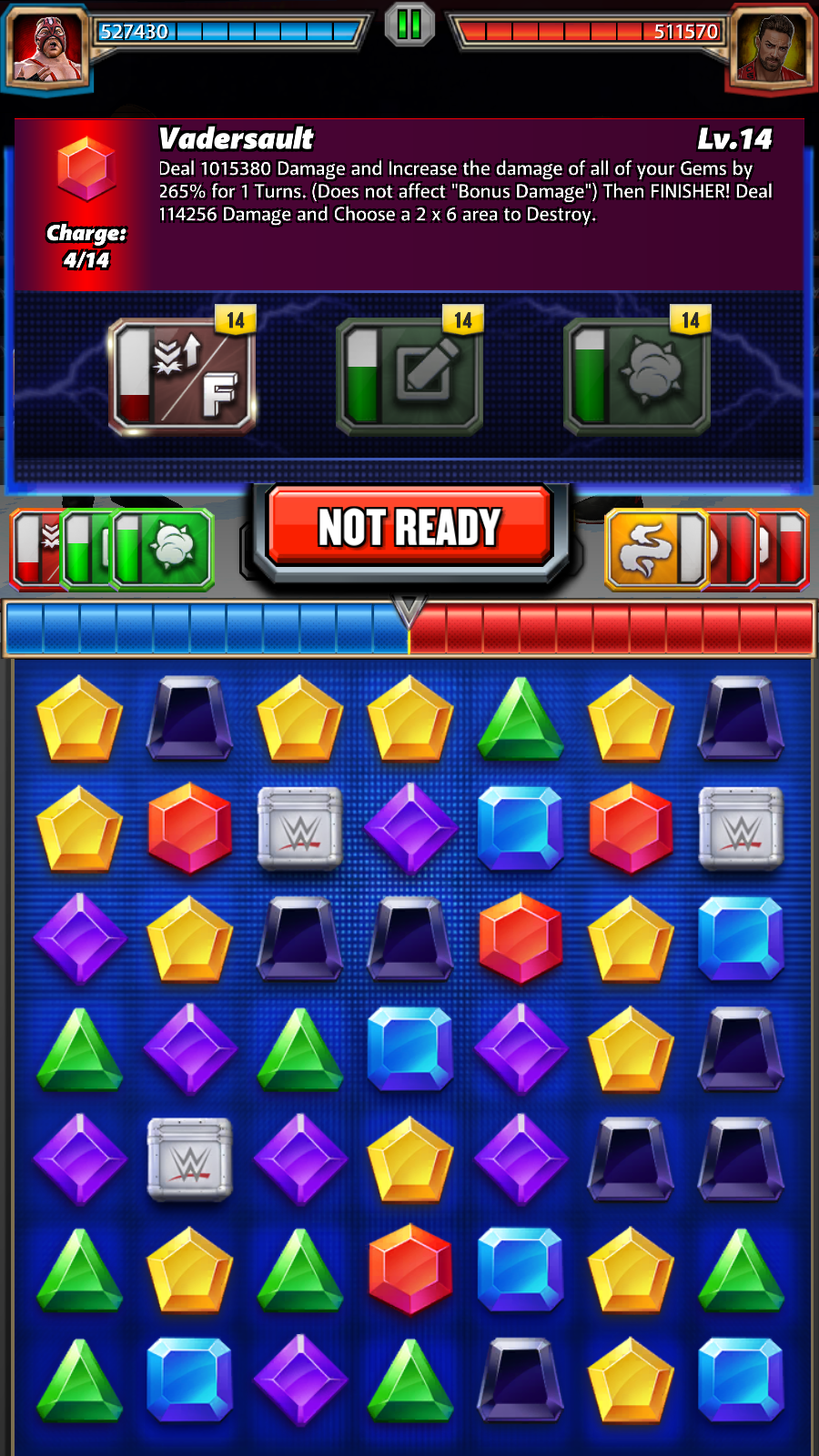The image size is (819, 1456).
Task: View the opponent's orange dragon move card
Action: click(x=655, y=549)
